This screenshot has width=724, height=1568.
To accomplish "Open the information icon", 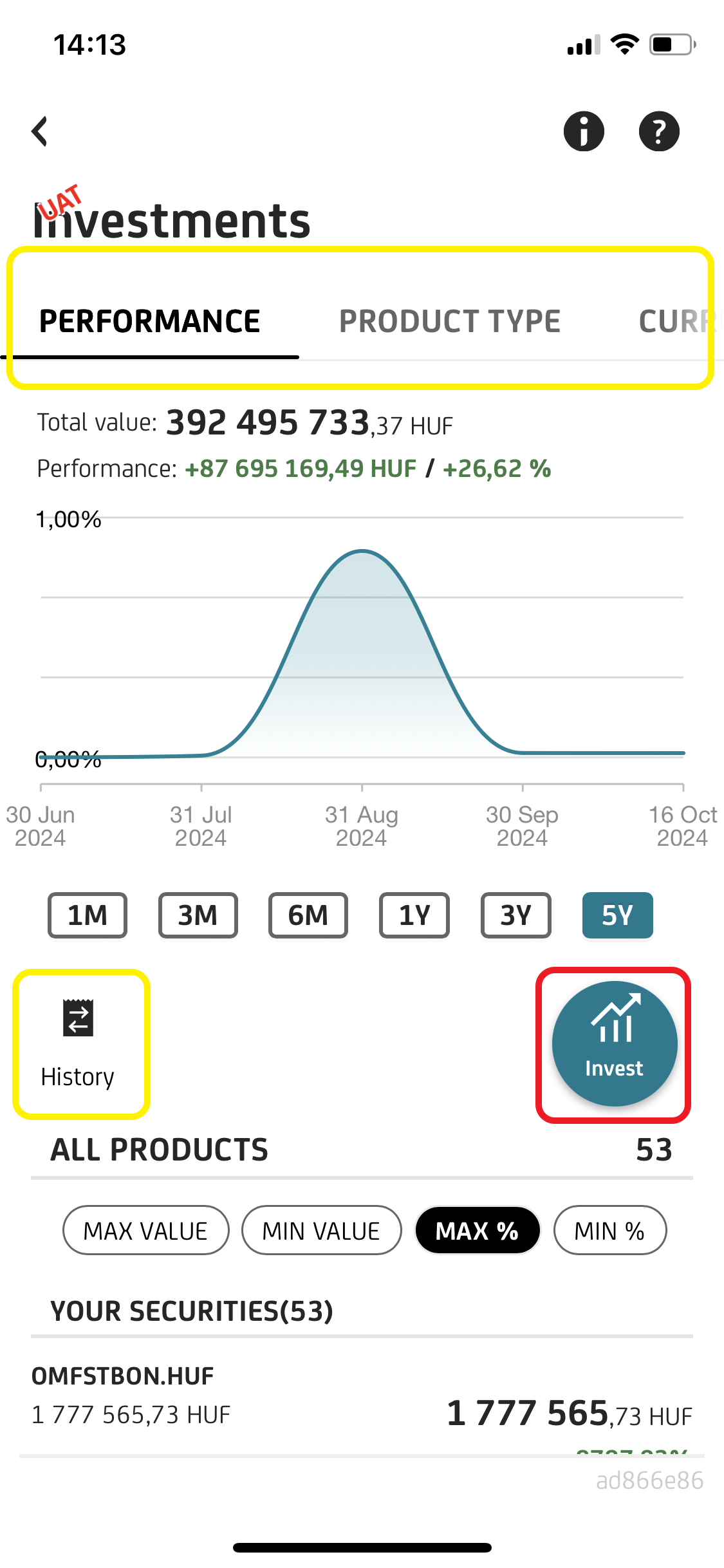I will click(584, 131).
